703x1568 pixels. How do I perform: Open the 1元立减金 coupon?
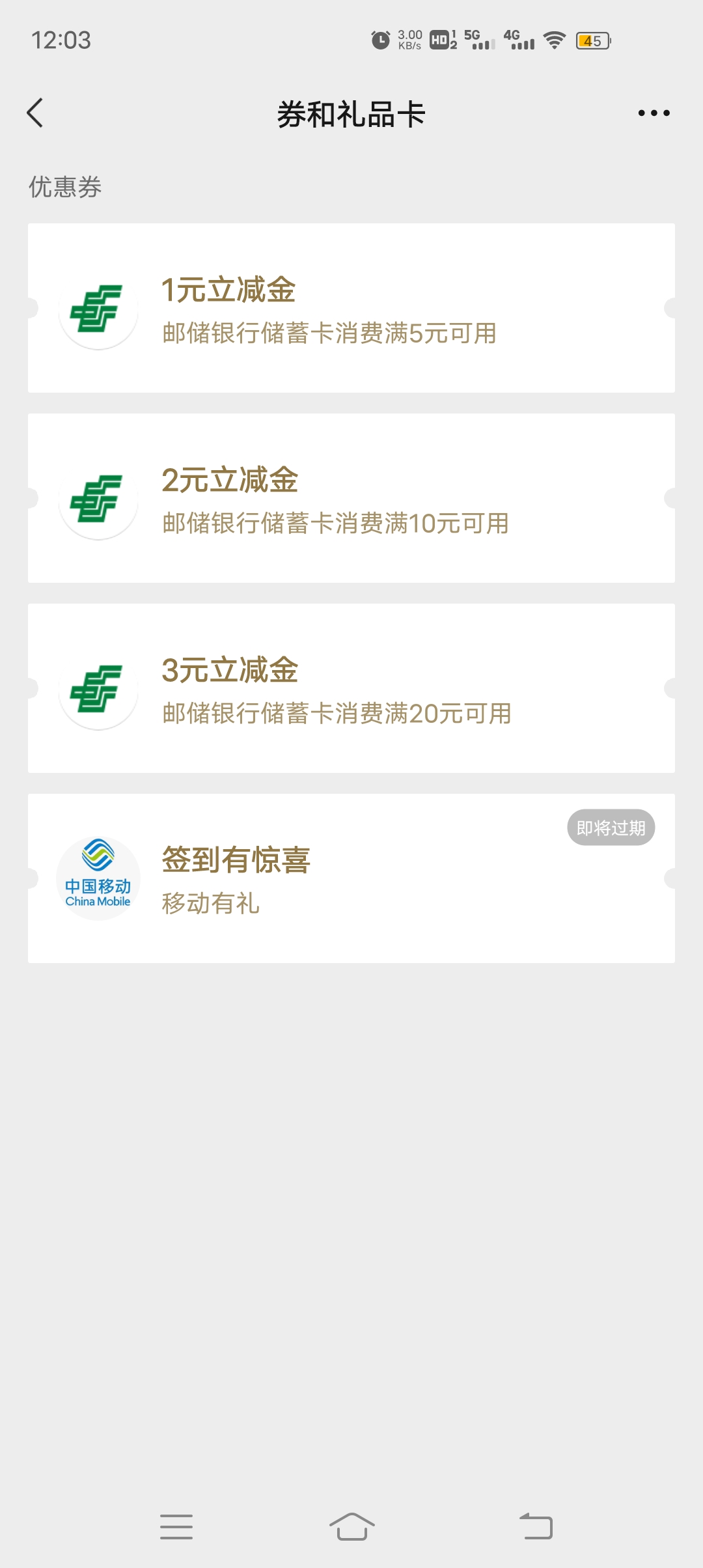351,308
